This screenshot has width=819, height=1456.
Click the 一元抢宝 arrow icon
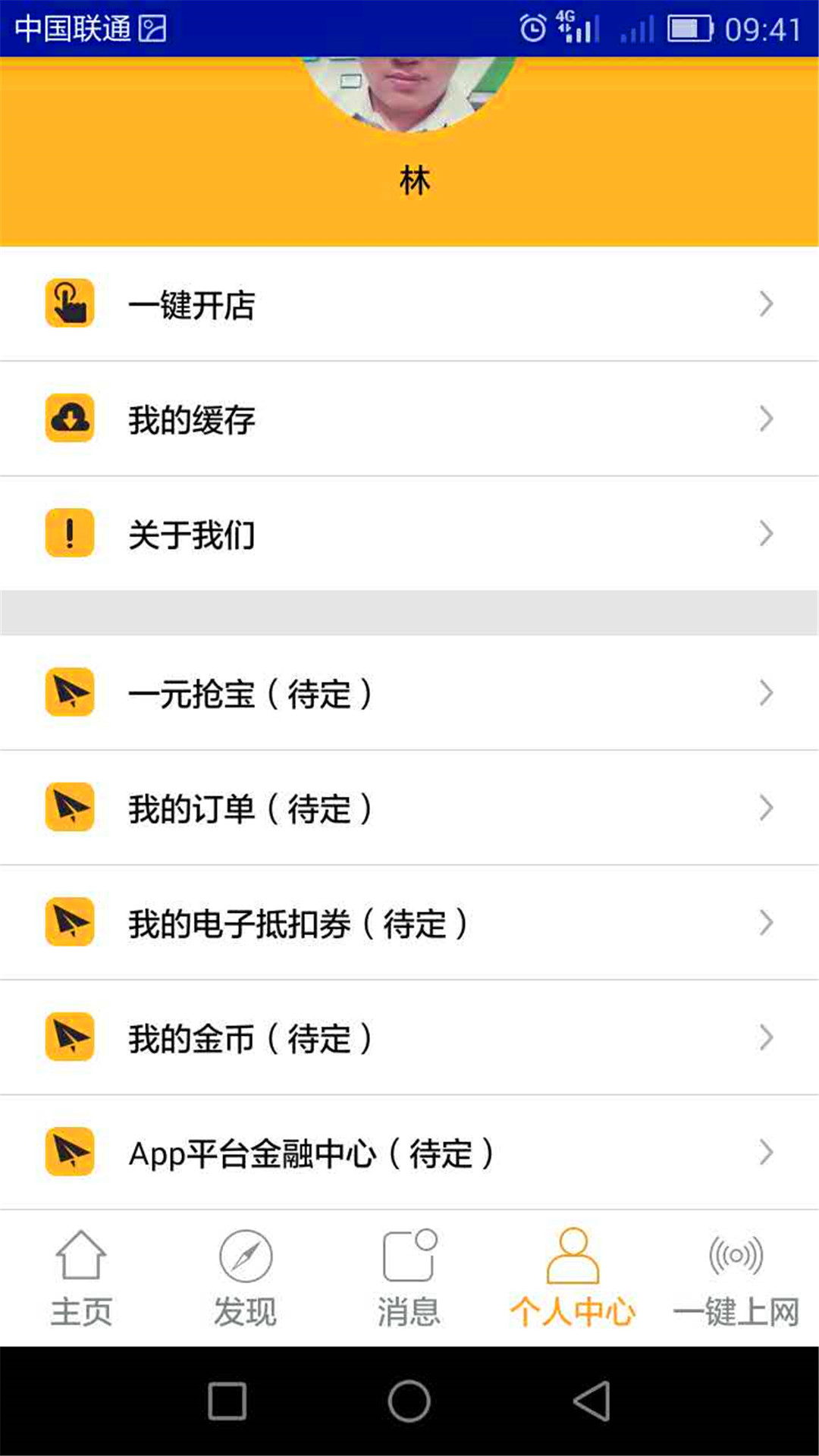[70, 692]
